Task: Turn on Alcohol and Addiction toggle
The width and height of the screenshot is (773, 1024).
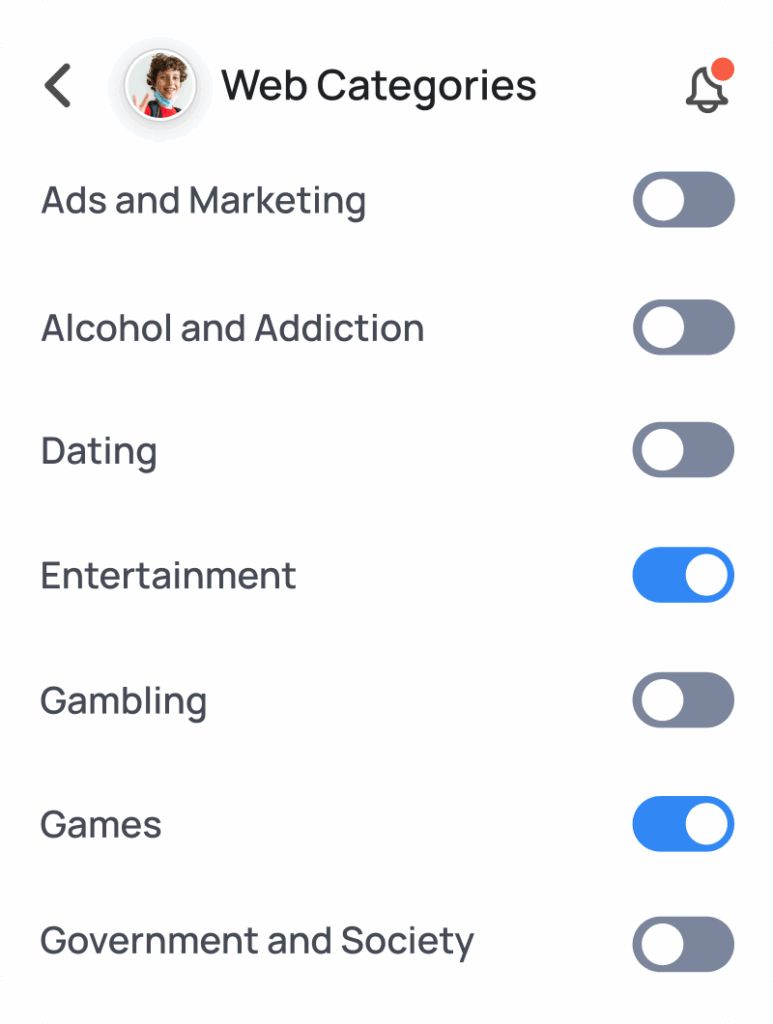Action: point(683,327)
